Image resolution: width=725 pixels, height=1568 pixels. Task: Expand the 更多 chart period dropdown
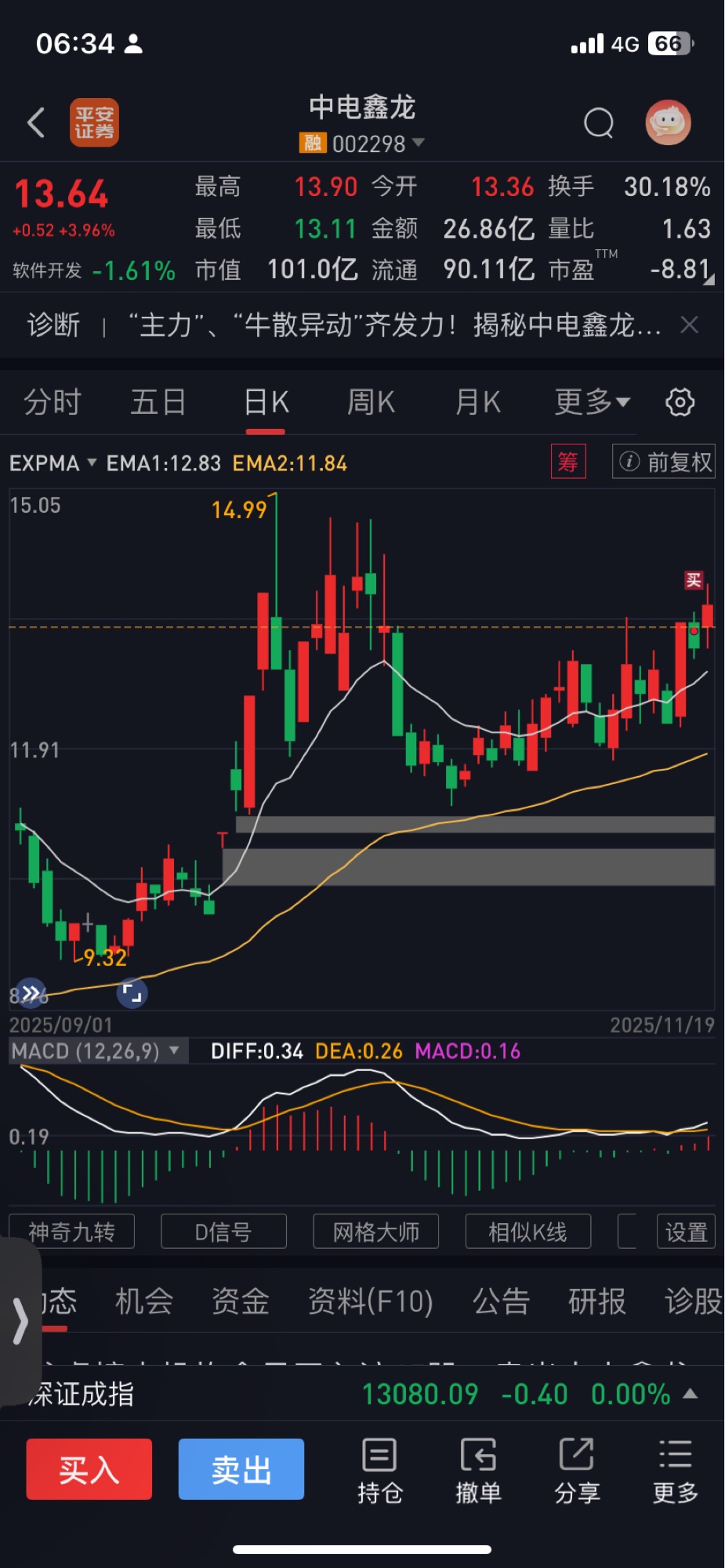592,402
